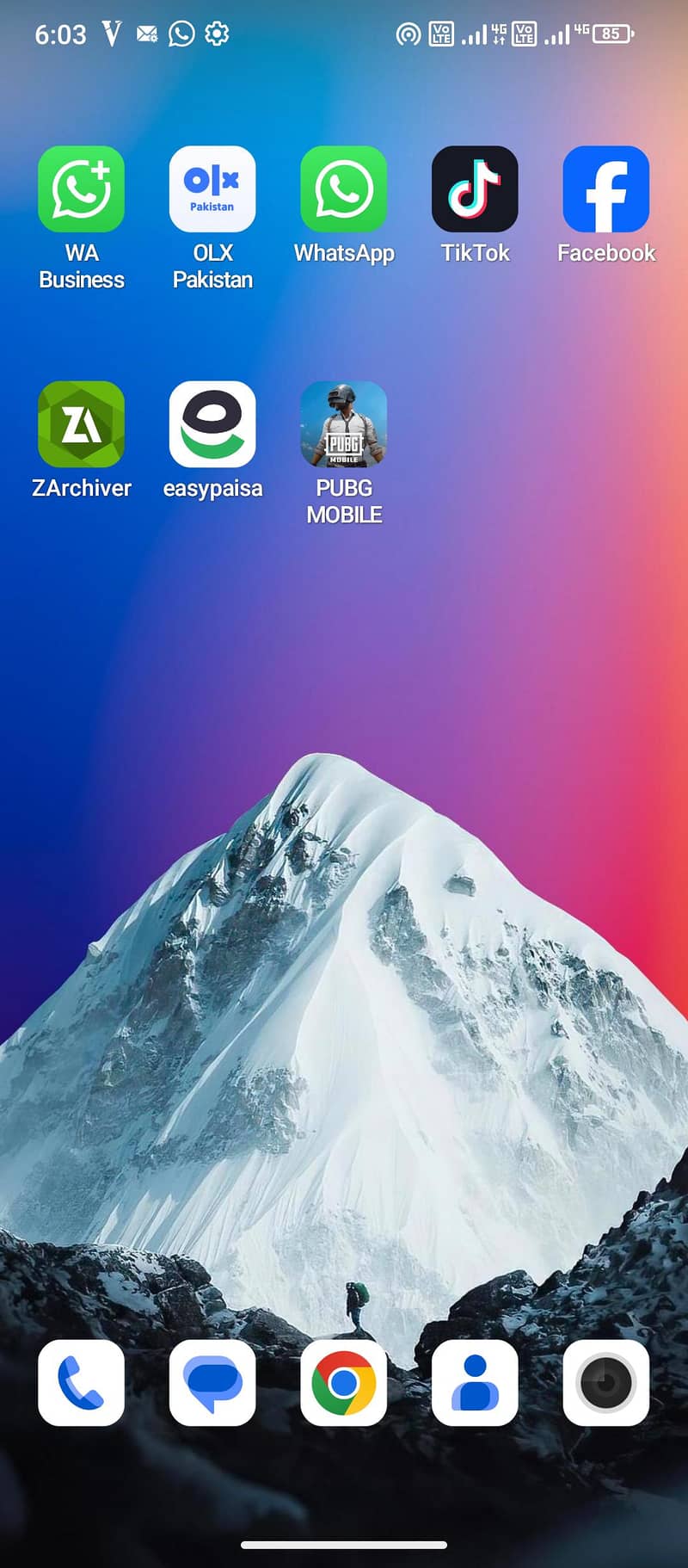Viewport: 688px width, 1568px height.
Task: Open the Camera app in the dock
Action: (605, 1382)
